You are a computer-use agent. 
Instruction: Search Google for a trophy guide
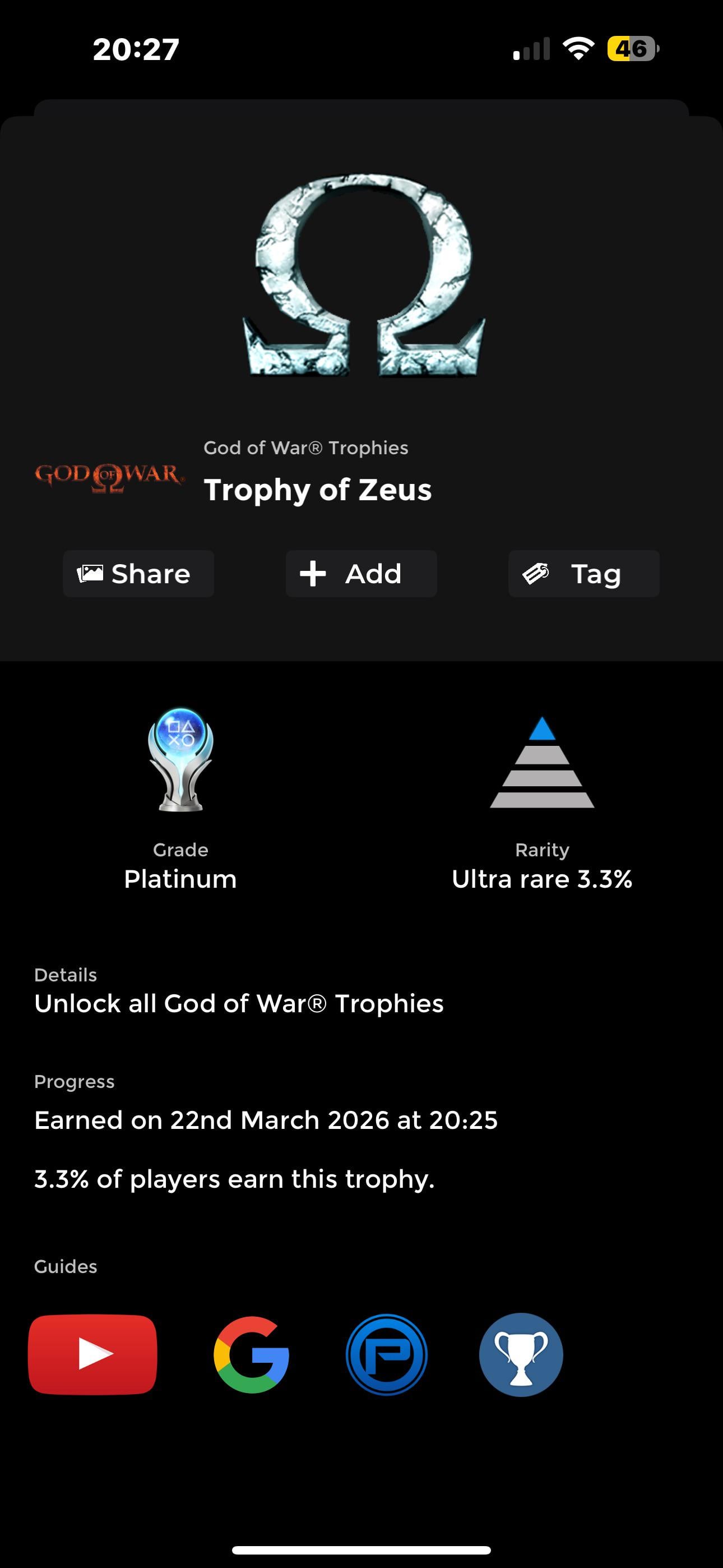(251, 1354)
